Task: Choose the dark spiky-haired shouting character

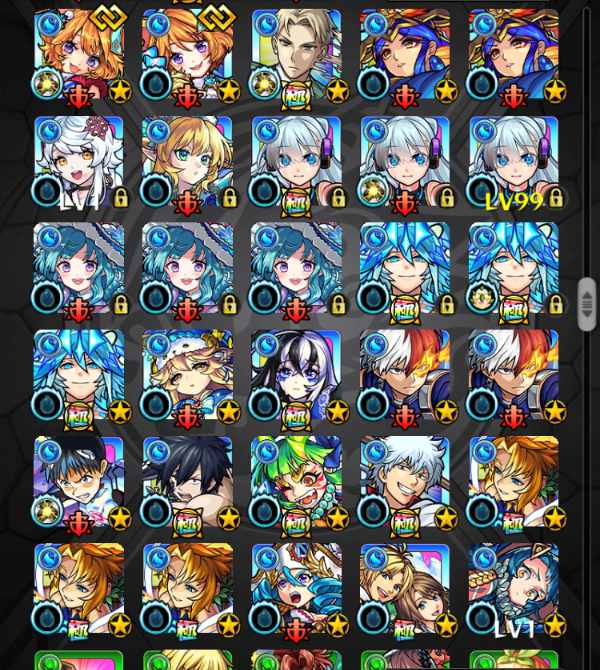Action: (x=187, y=483)
